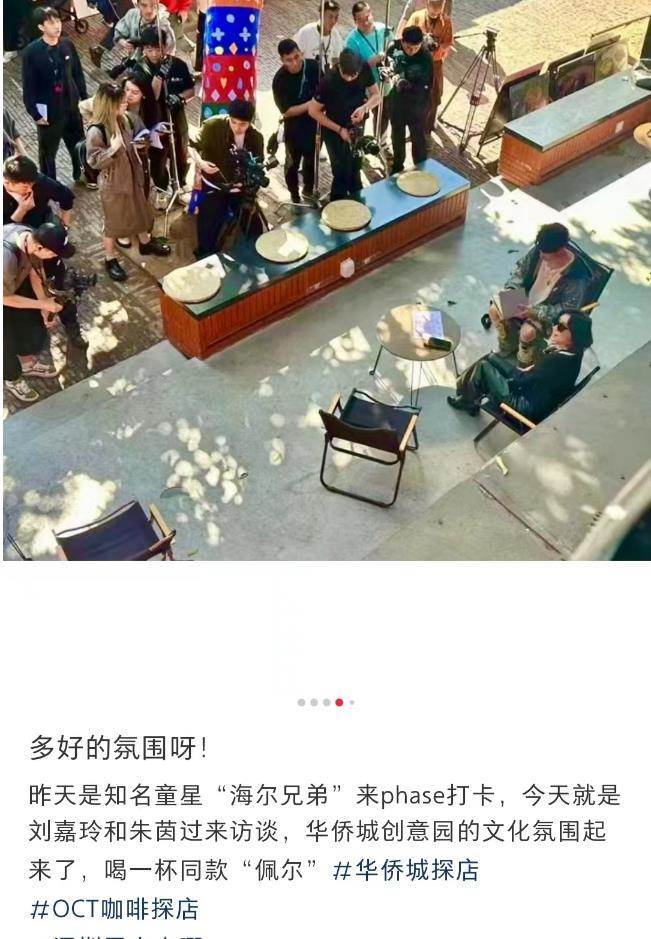The width and height of the screenshot is (651, 939).
Task: View the interview photo in full screen
Action: (326, 280)
